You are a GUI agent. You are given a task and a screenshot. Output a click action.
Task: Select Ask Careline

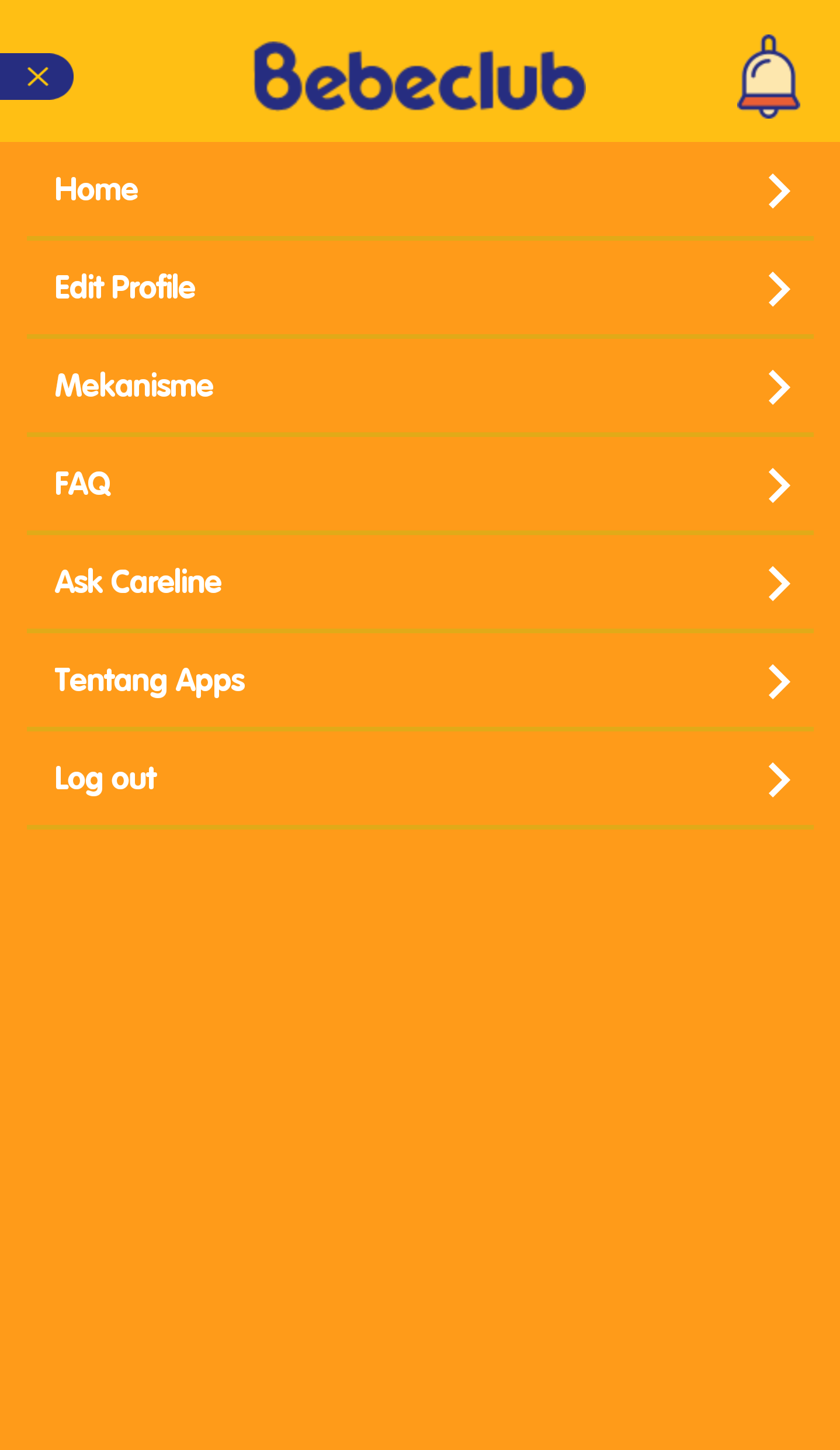tap(420, 582)
